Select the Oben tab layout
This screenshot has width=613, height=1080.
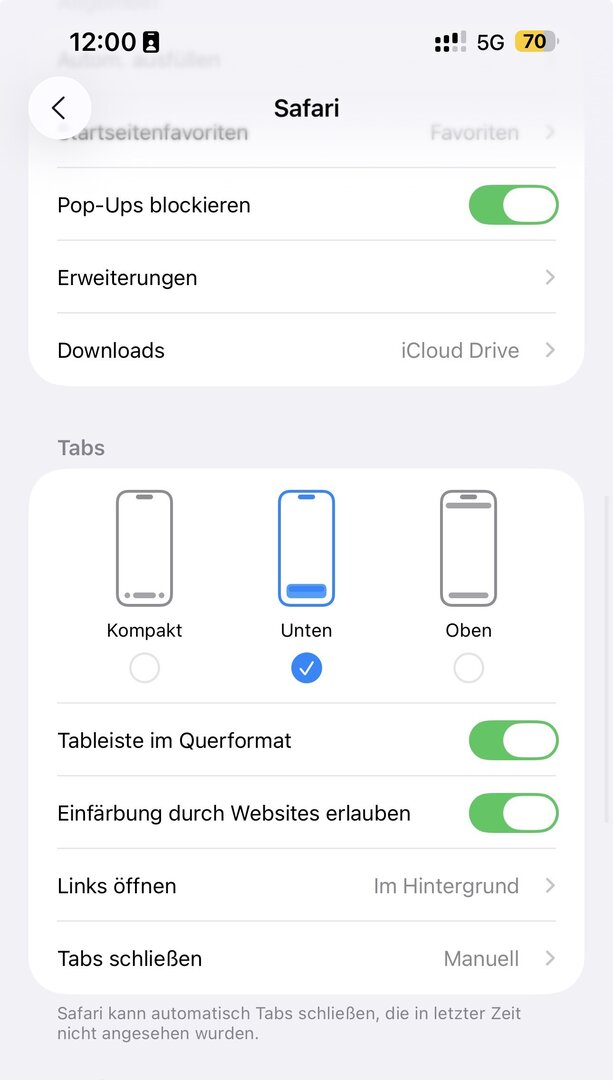pyautogui.click(x=468, y=667)
